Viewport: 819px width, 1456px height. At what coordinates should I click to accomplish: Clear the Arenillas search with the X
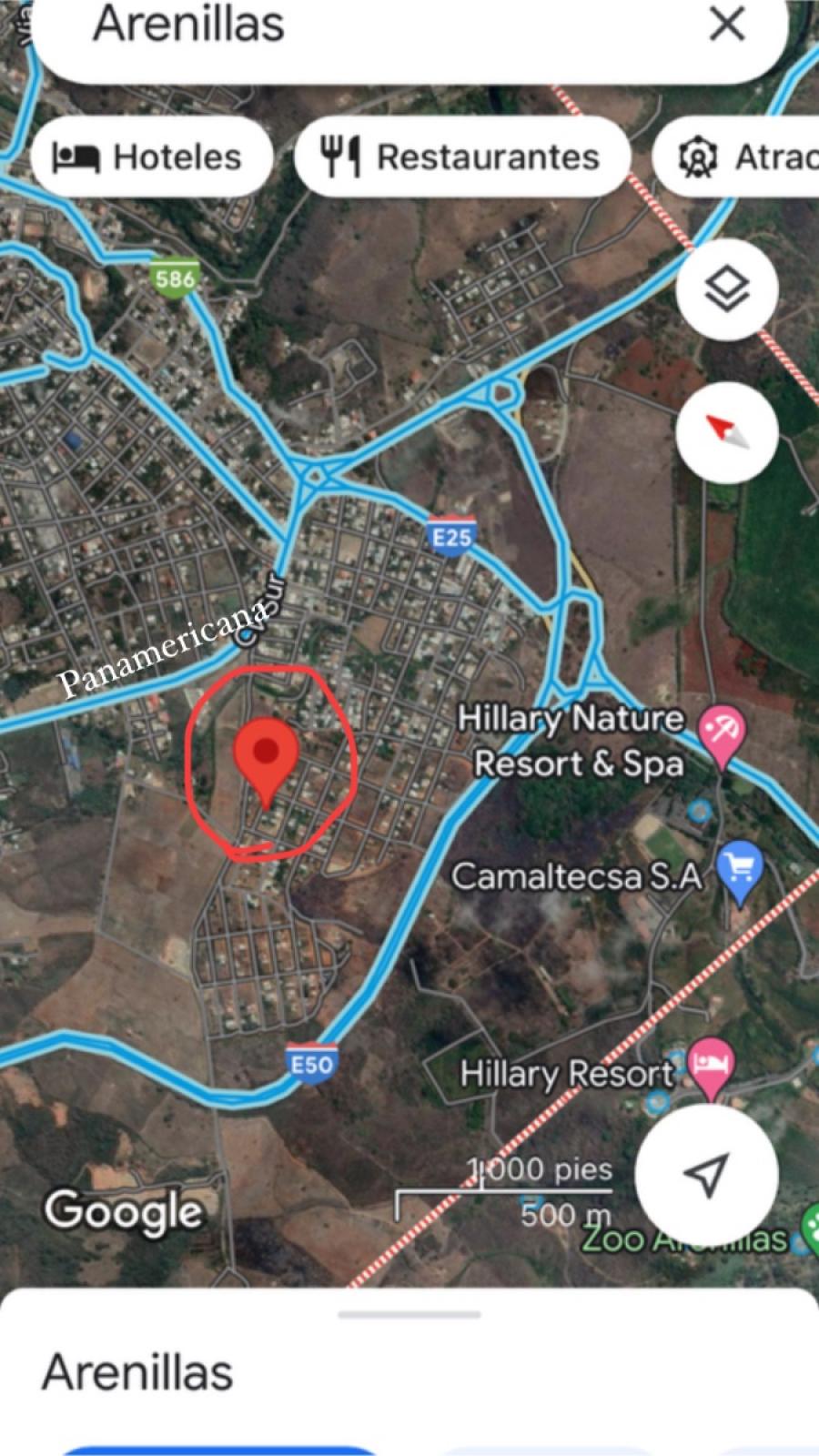pos(727,25)
